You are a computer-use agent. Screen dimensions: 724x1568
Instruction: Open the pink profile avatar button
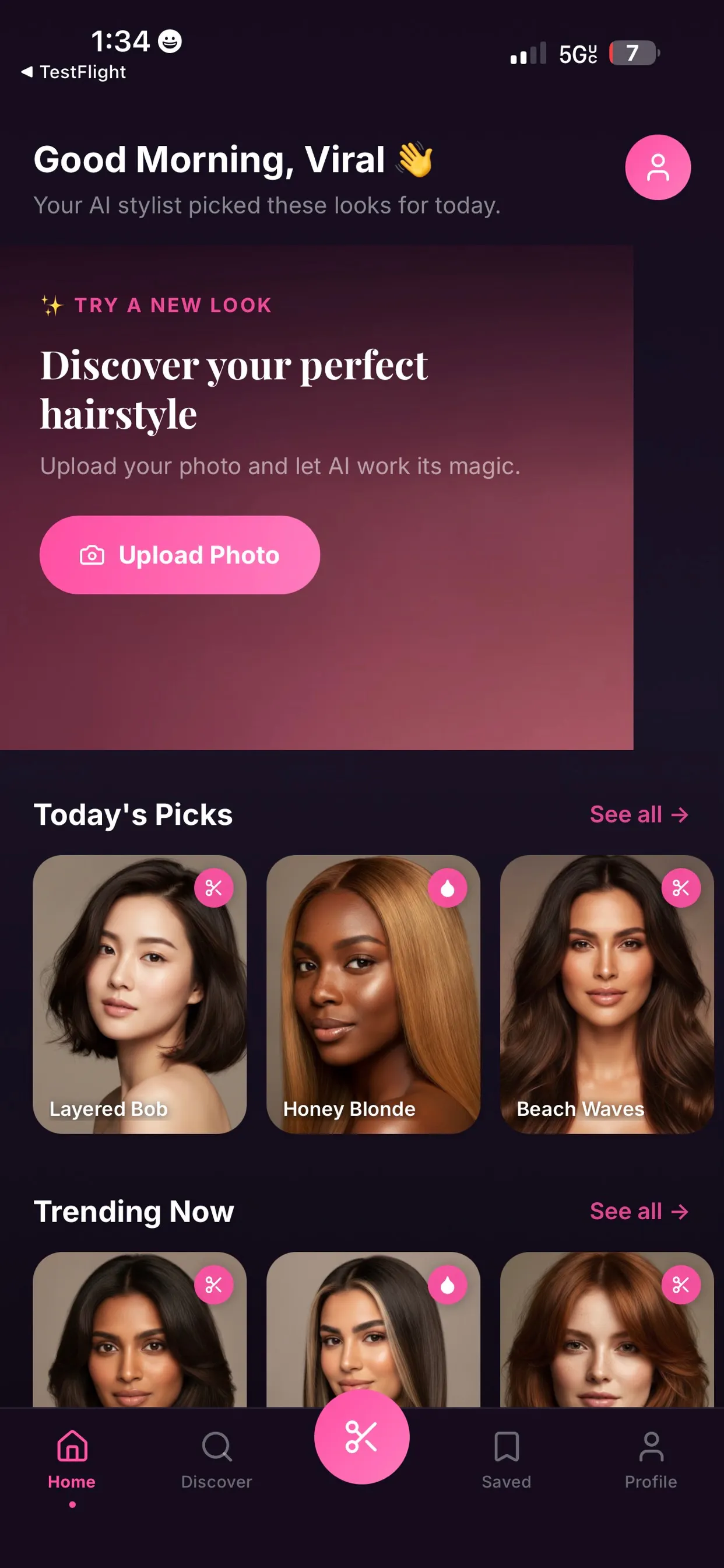[658, 167]
